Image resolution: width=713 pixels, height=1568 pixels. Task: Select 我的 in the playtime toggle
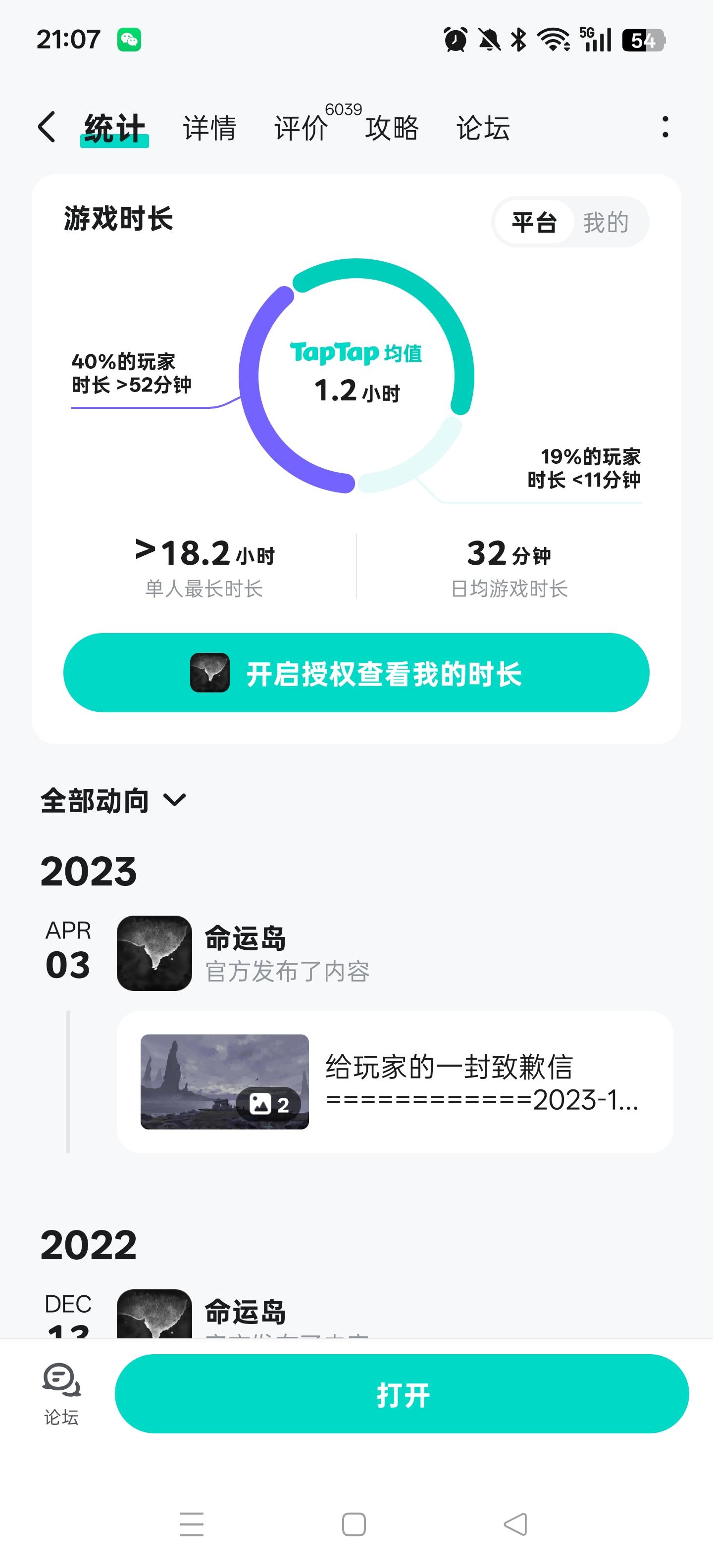pos(605,222)
